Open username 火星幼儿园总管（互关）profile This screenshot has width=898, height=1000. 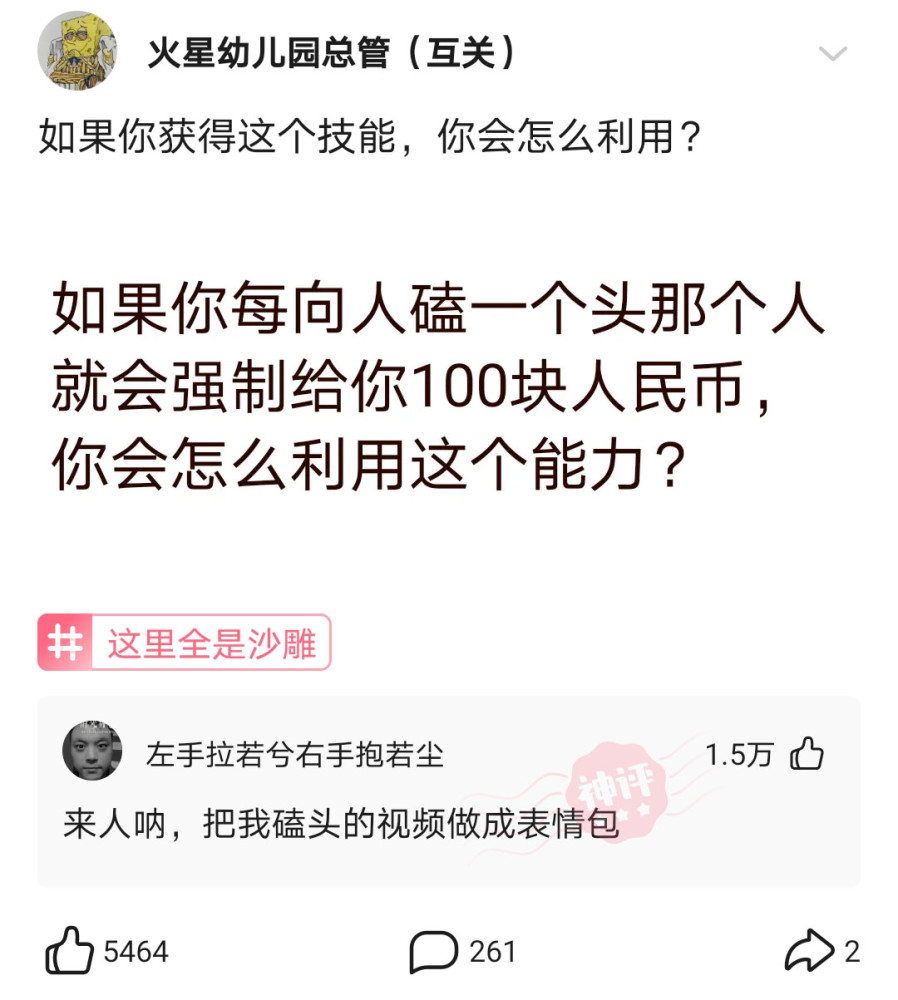click(332, 53)
